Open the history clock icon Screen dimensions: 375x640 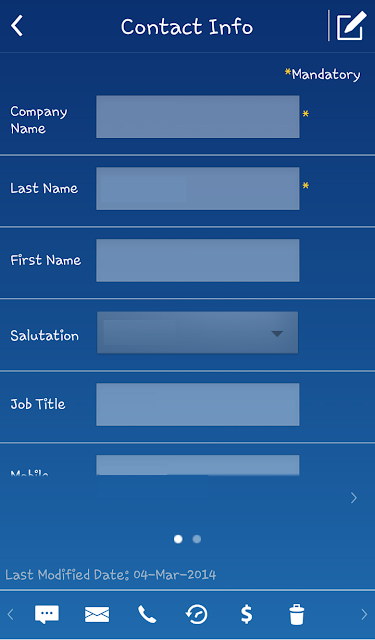(x=196, y=614)
